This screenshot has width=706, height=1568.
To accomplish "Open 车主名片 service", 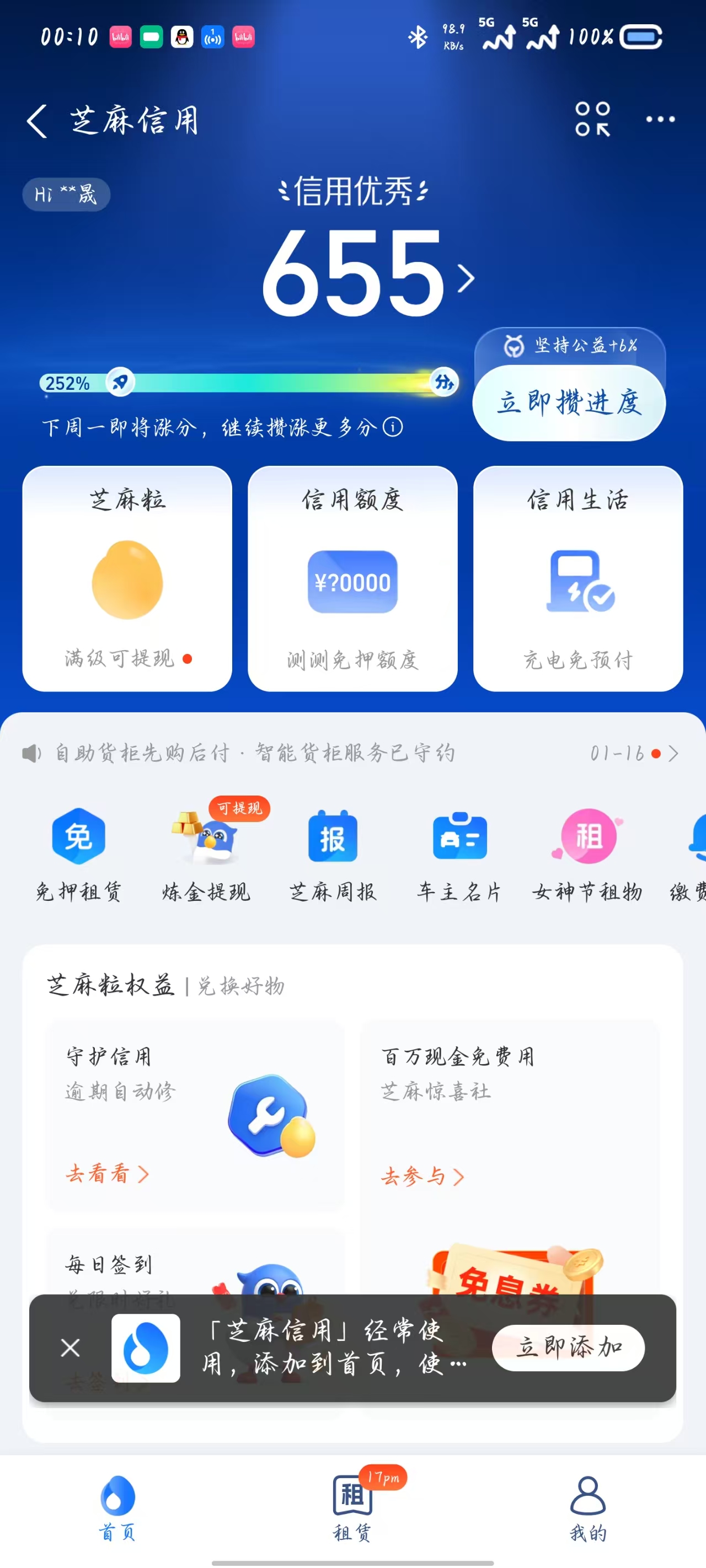I will [x=459, y=852].
